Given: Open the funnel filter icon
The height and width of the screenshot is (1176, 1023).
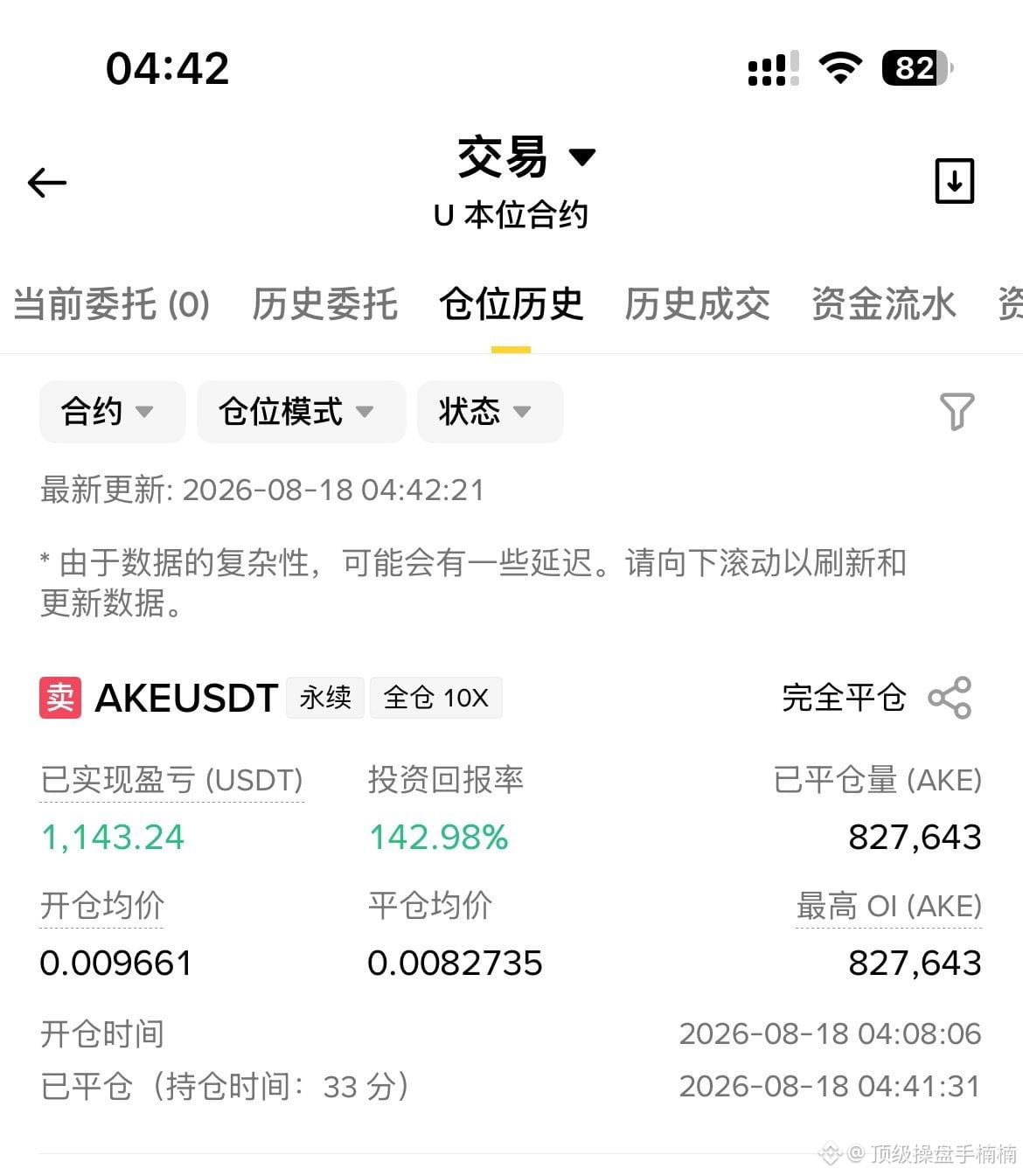Looking at the screenshot, I should [x=957, y=411].
